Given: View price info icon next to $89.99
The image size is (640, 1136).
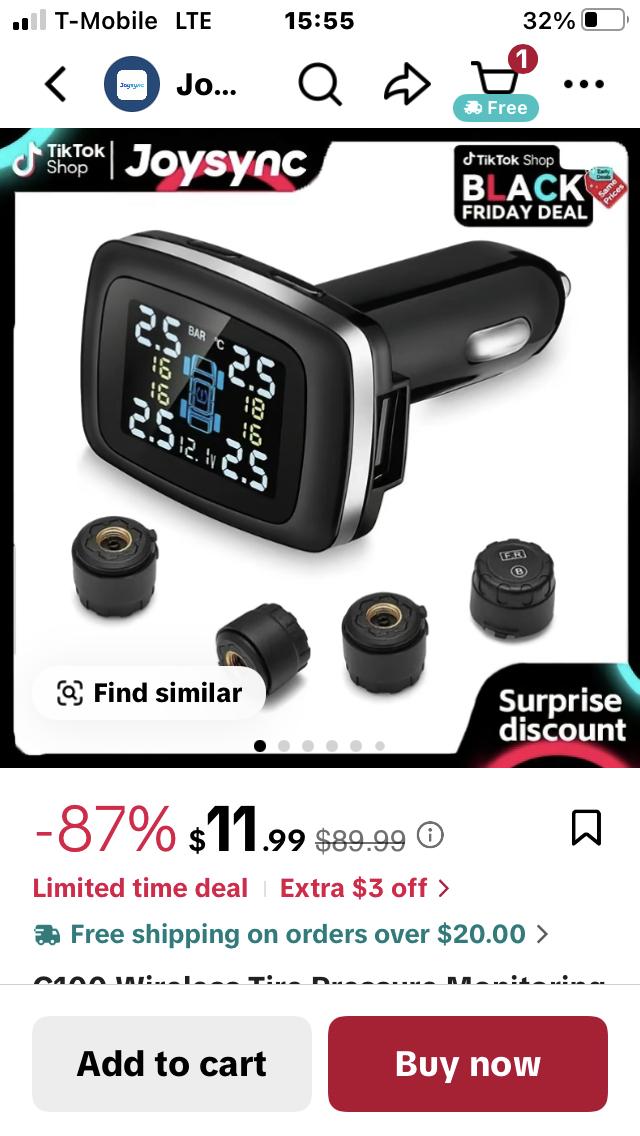Looking at the screenshot, I should pos(430,835).
